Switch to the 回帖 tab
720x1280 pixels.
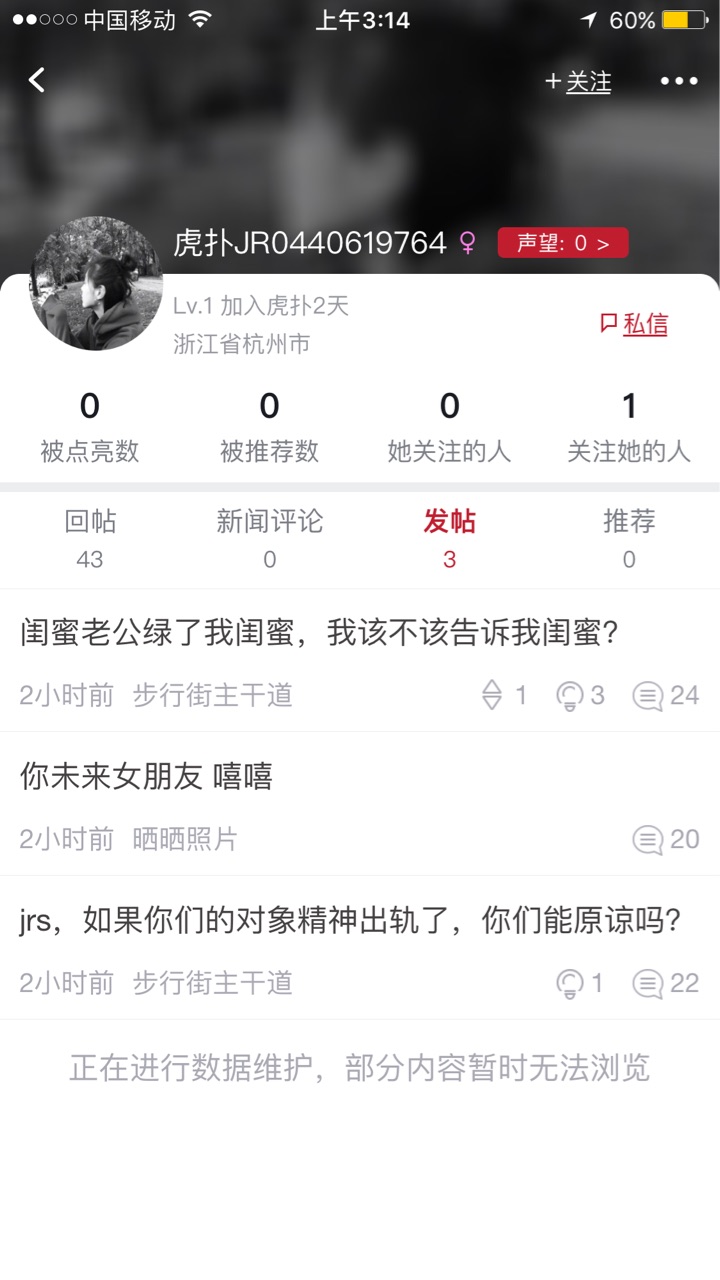[x=90, y=538]
